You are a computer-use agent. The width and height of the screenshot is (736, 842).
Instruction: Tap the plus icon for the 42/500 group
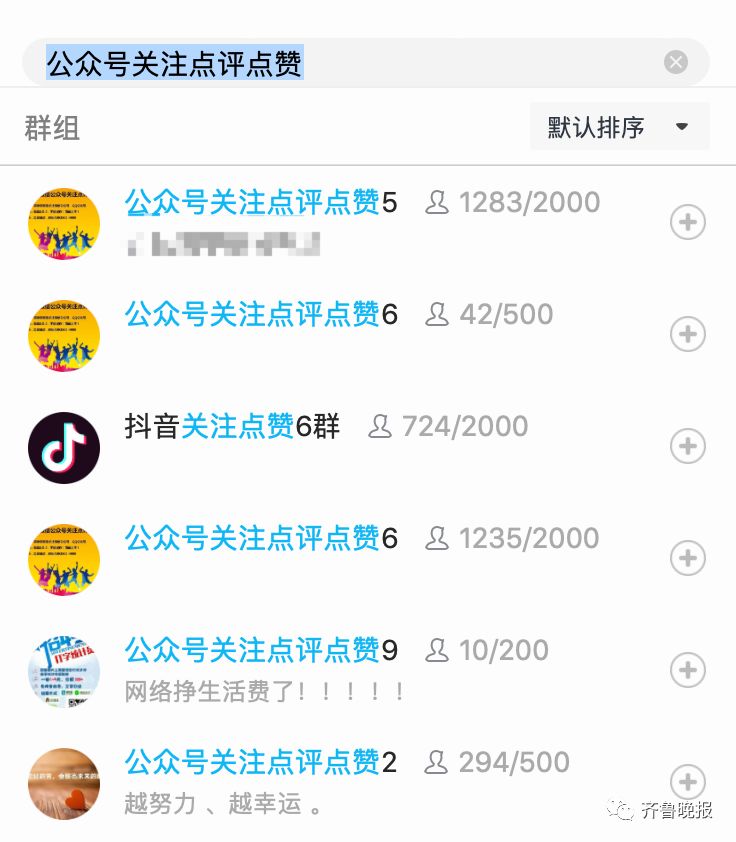[x=688, y=334]
